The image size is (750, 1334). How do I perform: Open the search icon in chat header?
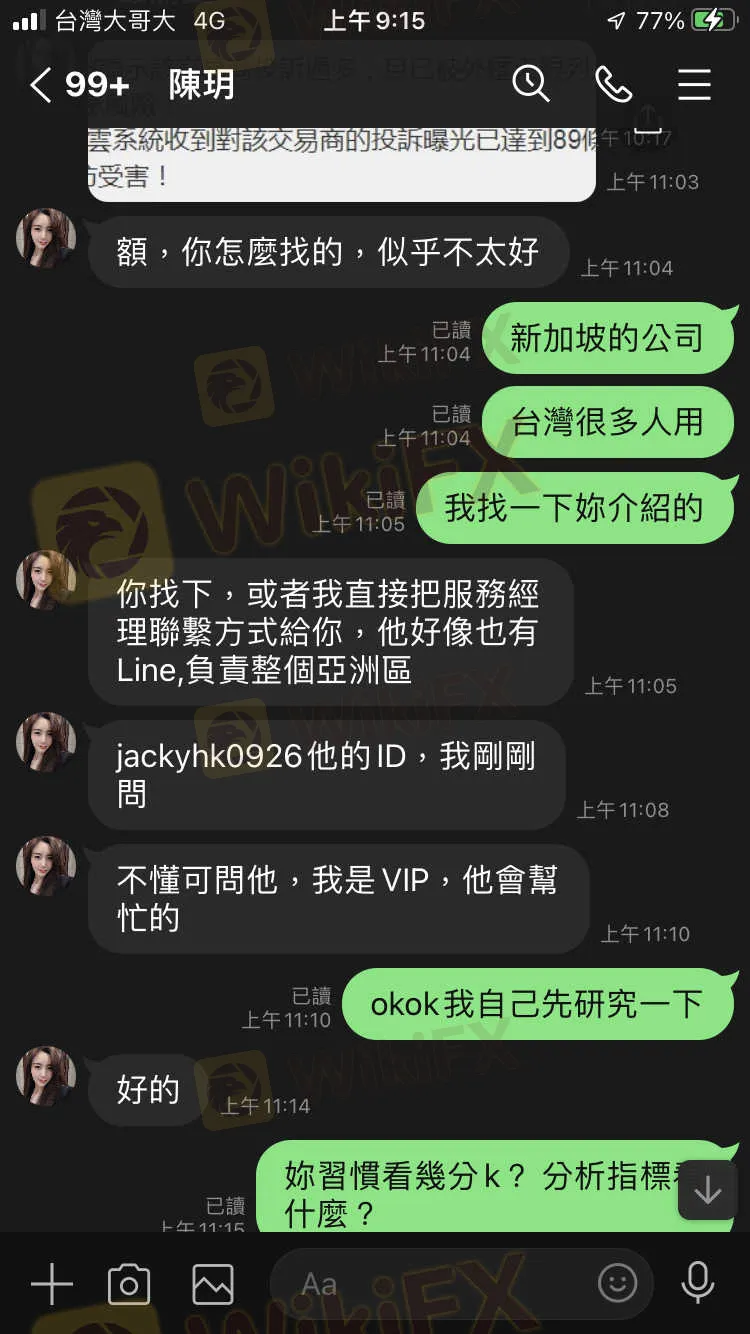pyautogui.click(x=532, y=85)
